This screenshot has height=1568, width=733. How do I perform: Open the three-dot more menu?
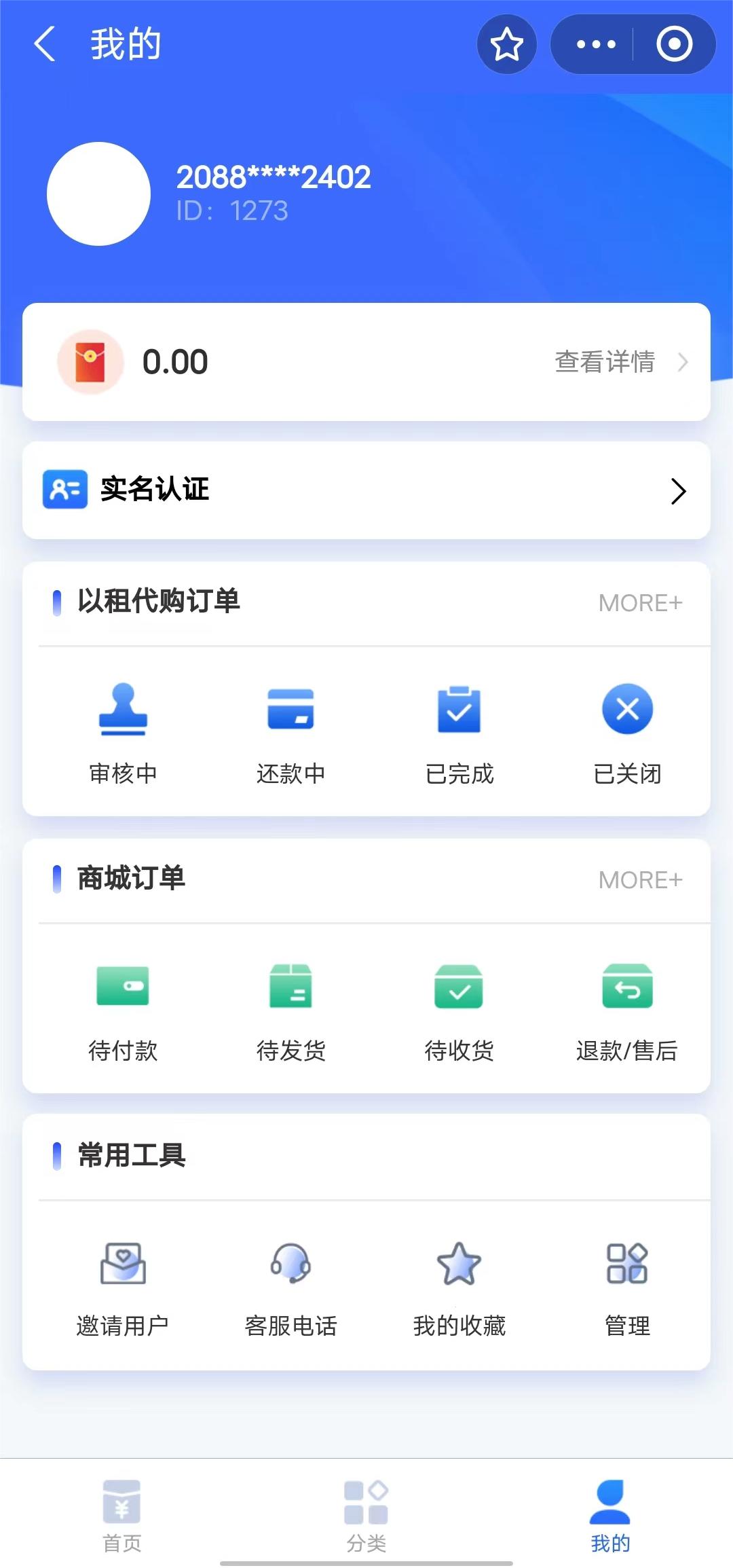pos(595,45)
